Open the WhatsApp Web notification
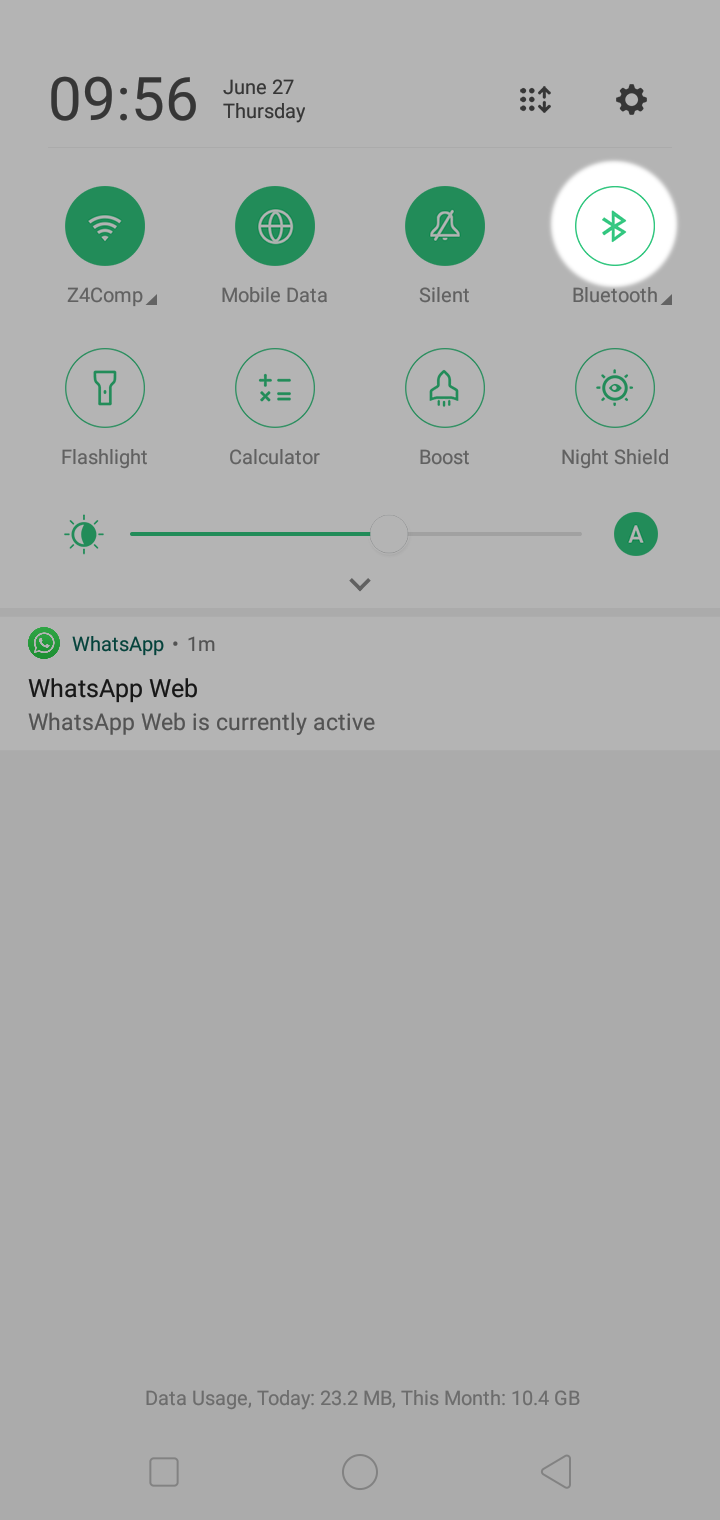Viewport: 720px width, 1520px height. click(360, 684)
